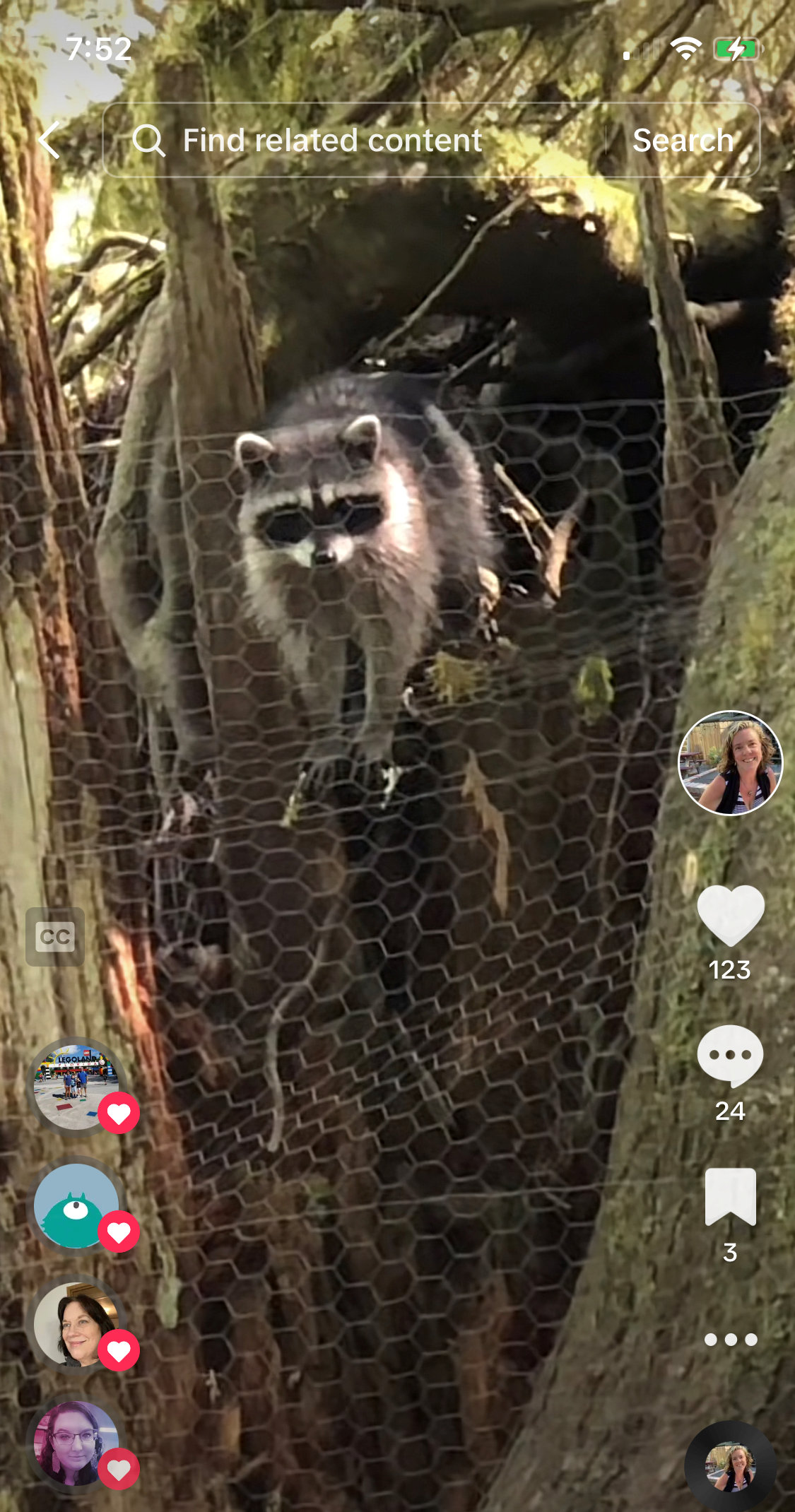The height and width of the screenshot is (1512, 795).
Task: Go back using the top arrow
Action: pos(49,140)
